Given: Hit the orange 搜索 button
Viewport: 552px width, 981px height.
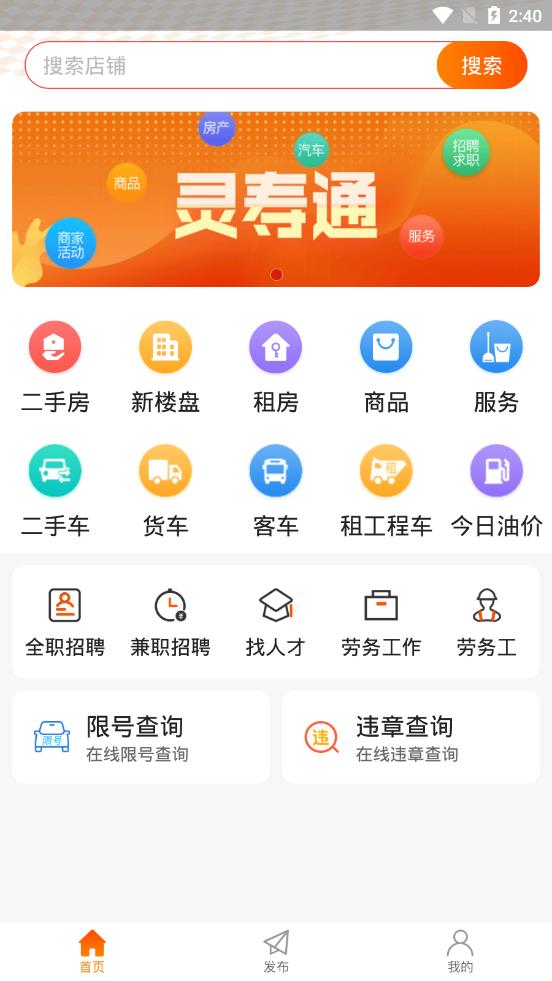Looking at the screenshot, I should tap(481, 65).
